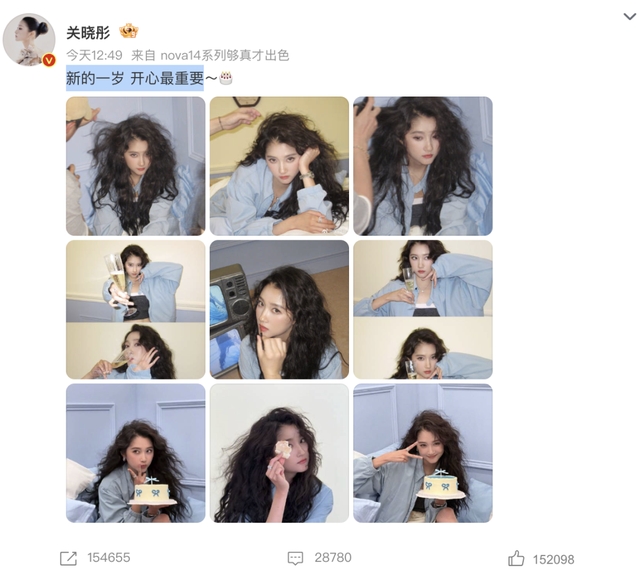Open the third photo in top row
Screen dimensions: 640x575
pos(423,166)
